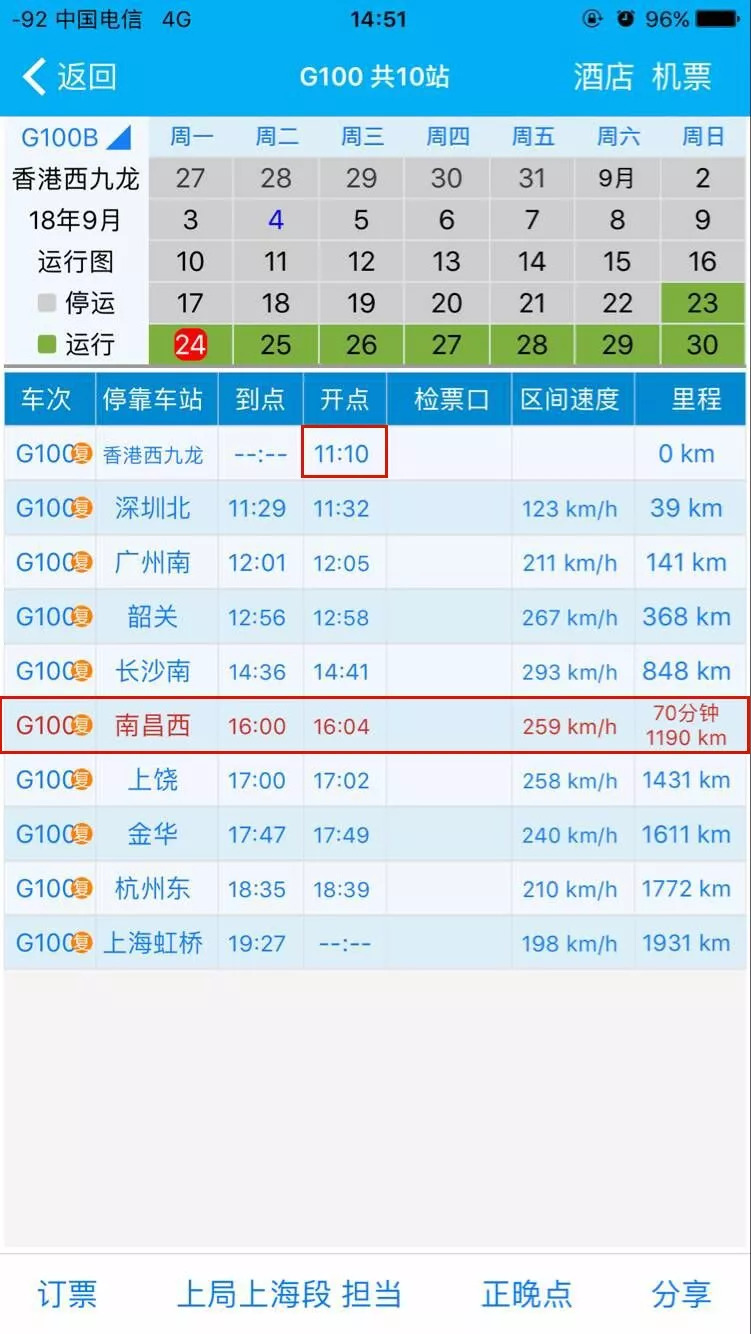751x1334 pixels.
Task: Open the 杭州东 station row
Action: (375, 888)
